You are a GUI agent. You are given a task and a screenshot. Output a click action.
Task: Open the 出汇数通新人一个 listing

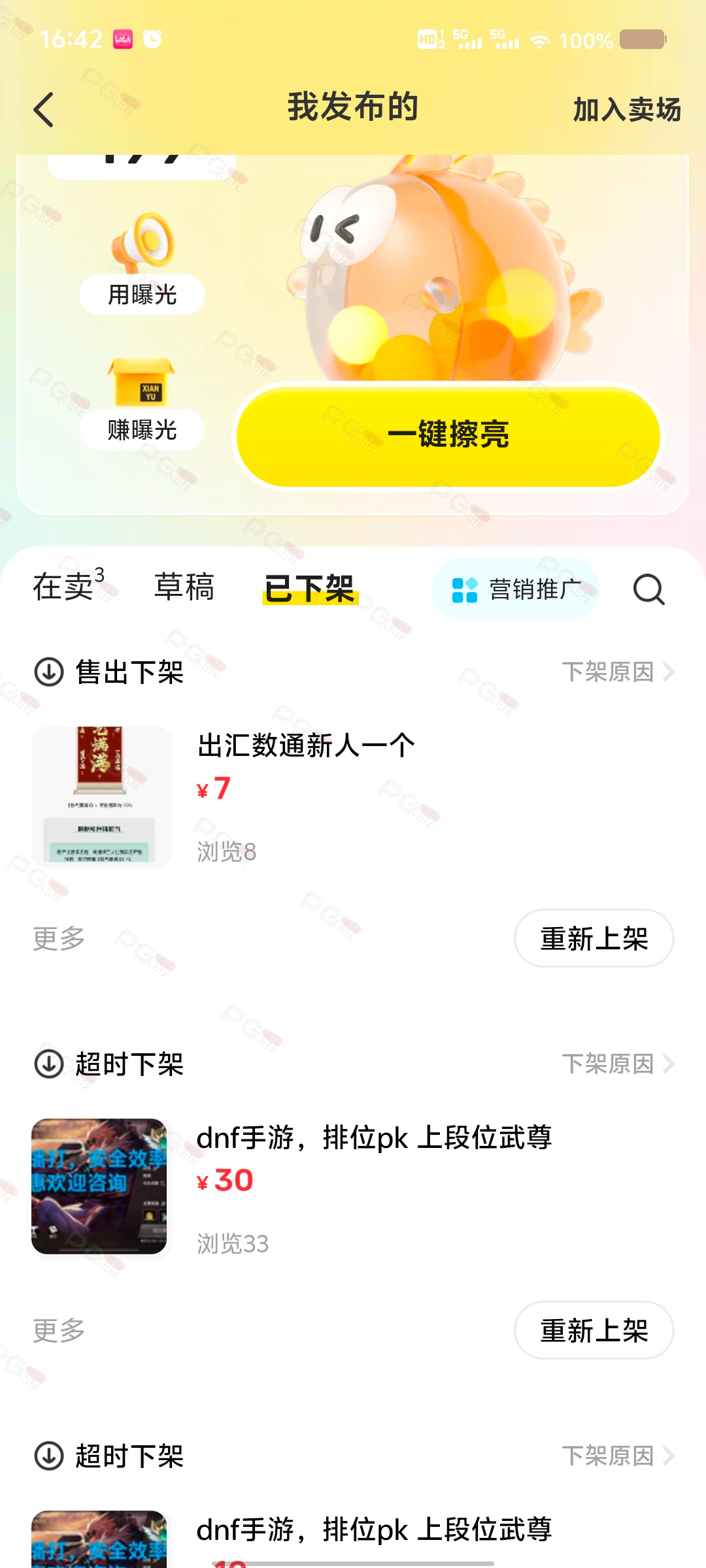tap(353, 797)
